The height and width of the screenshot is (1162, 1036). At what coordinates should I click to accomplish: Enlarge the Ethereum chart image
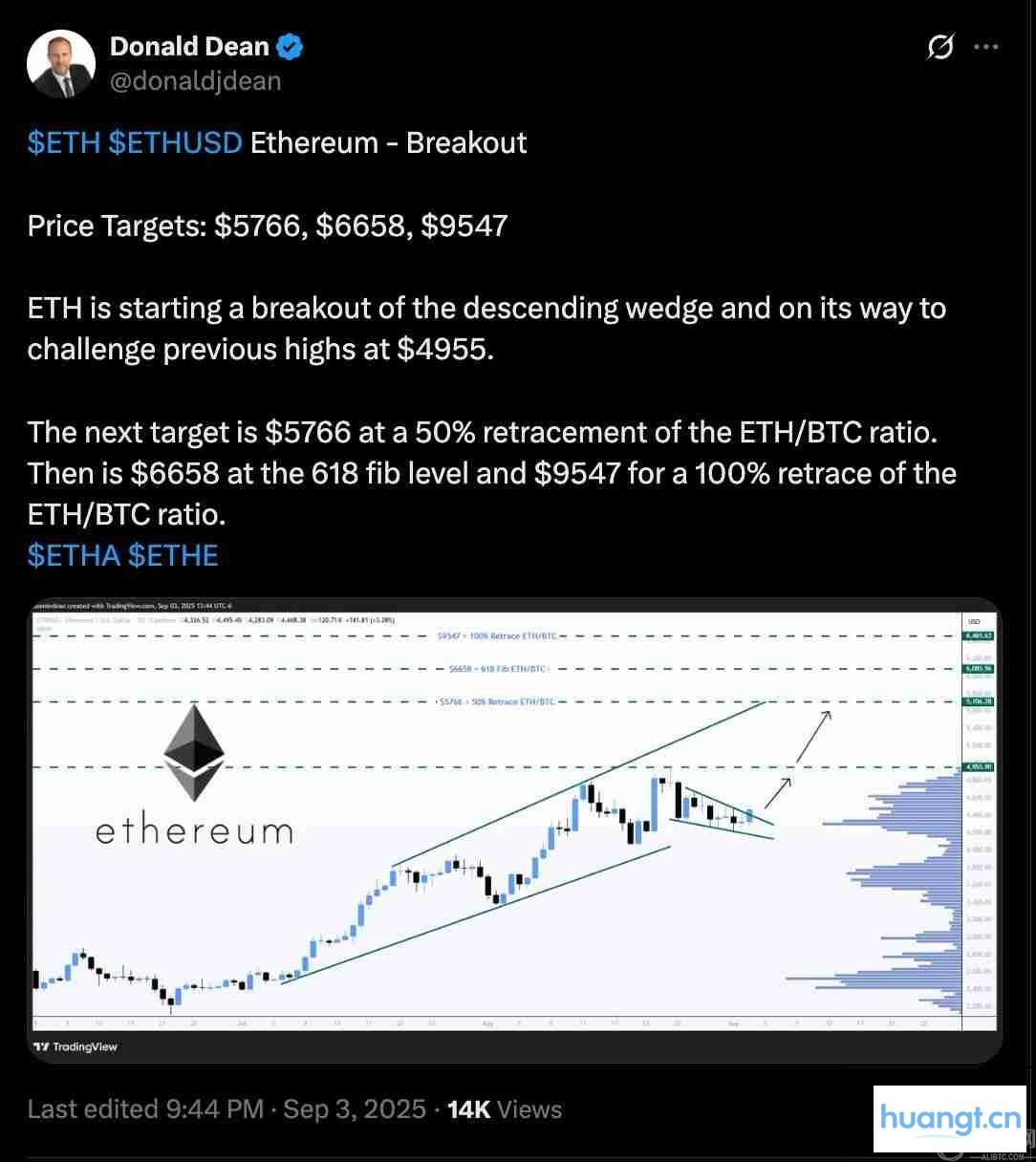(516, 829)
